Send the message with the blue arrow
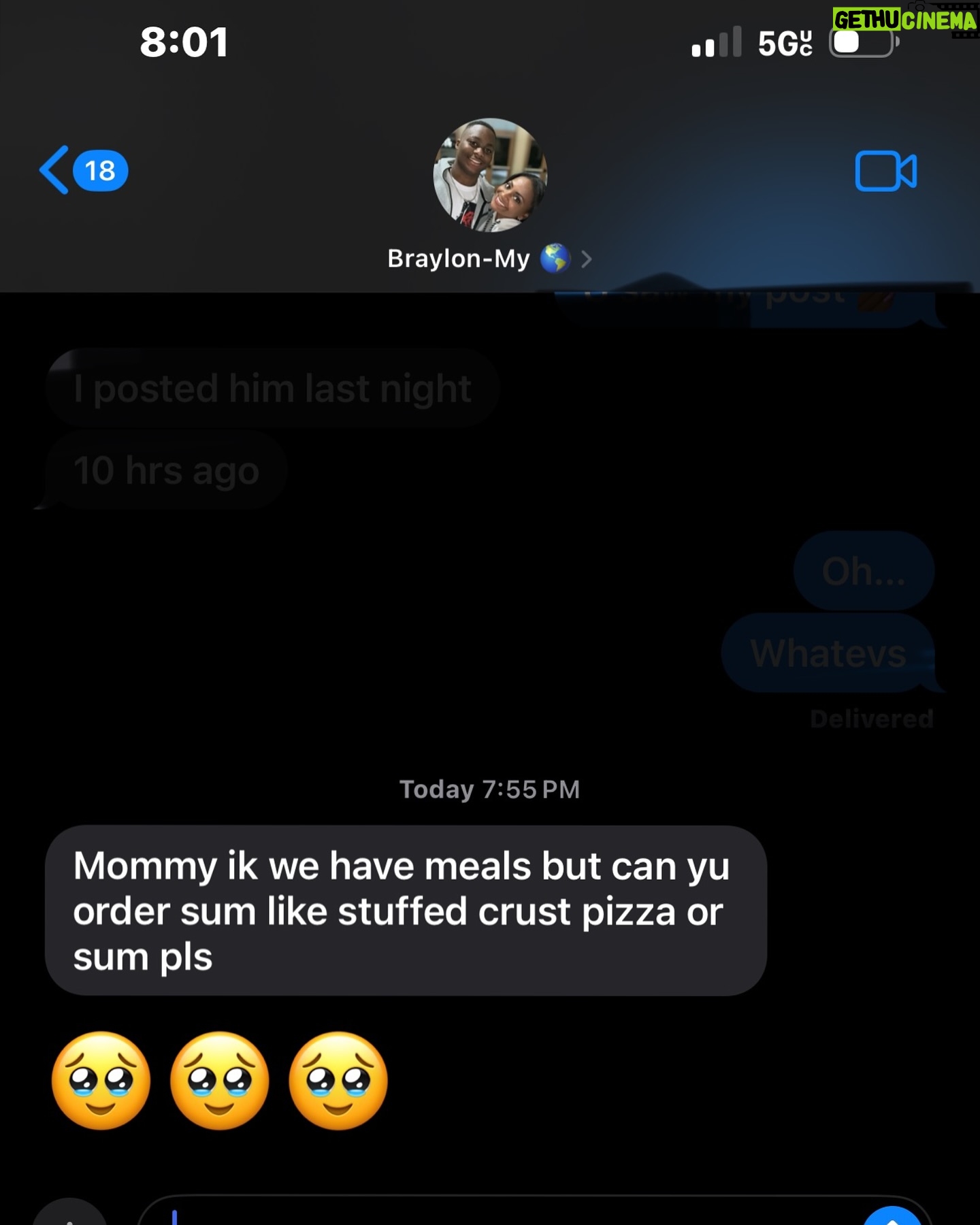Viewport: 980px width, 1225px height. click(x=893, y=1216)
